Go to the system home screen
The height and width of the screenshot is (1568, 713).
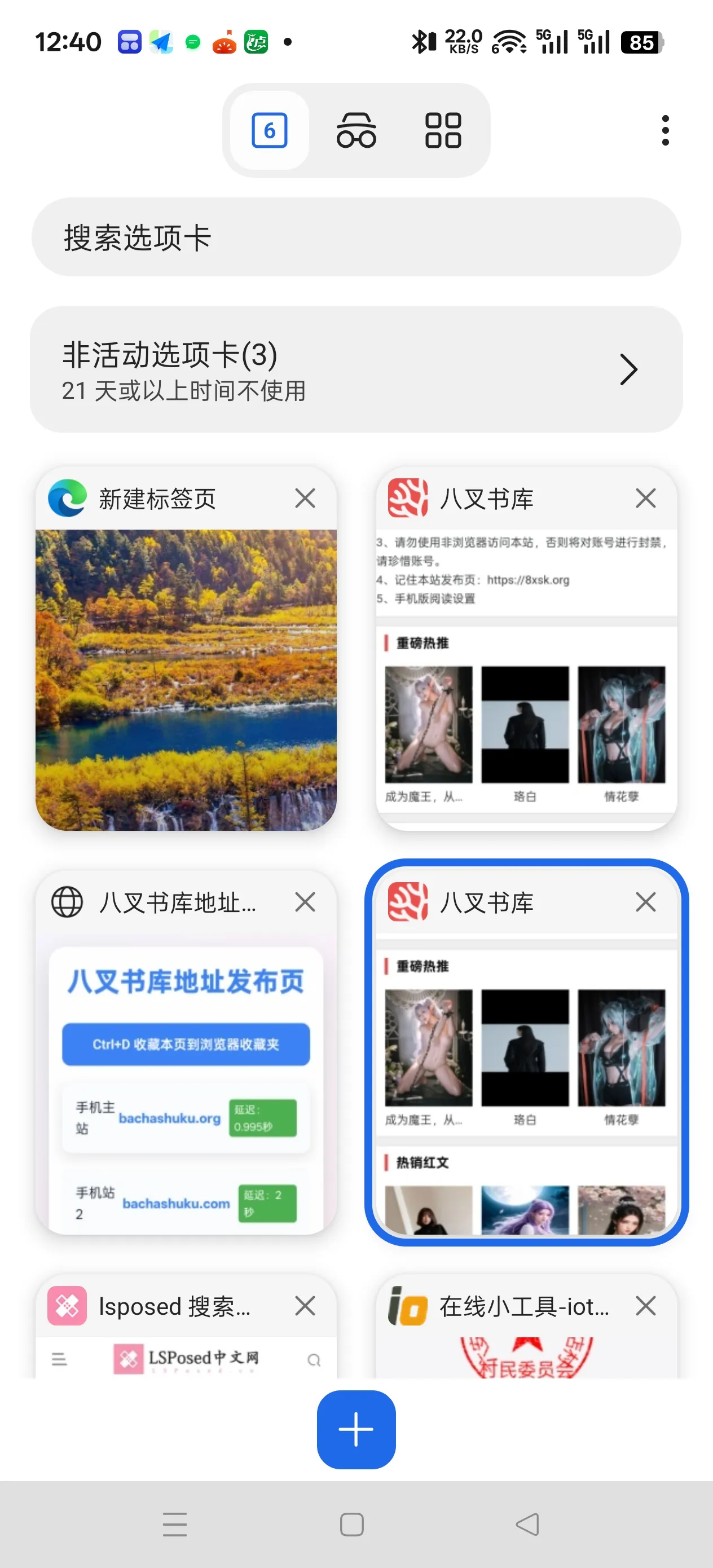click(x=352, y=1524)
